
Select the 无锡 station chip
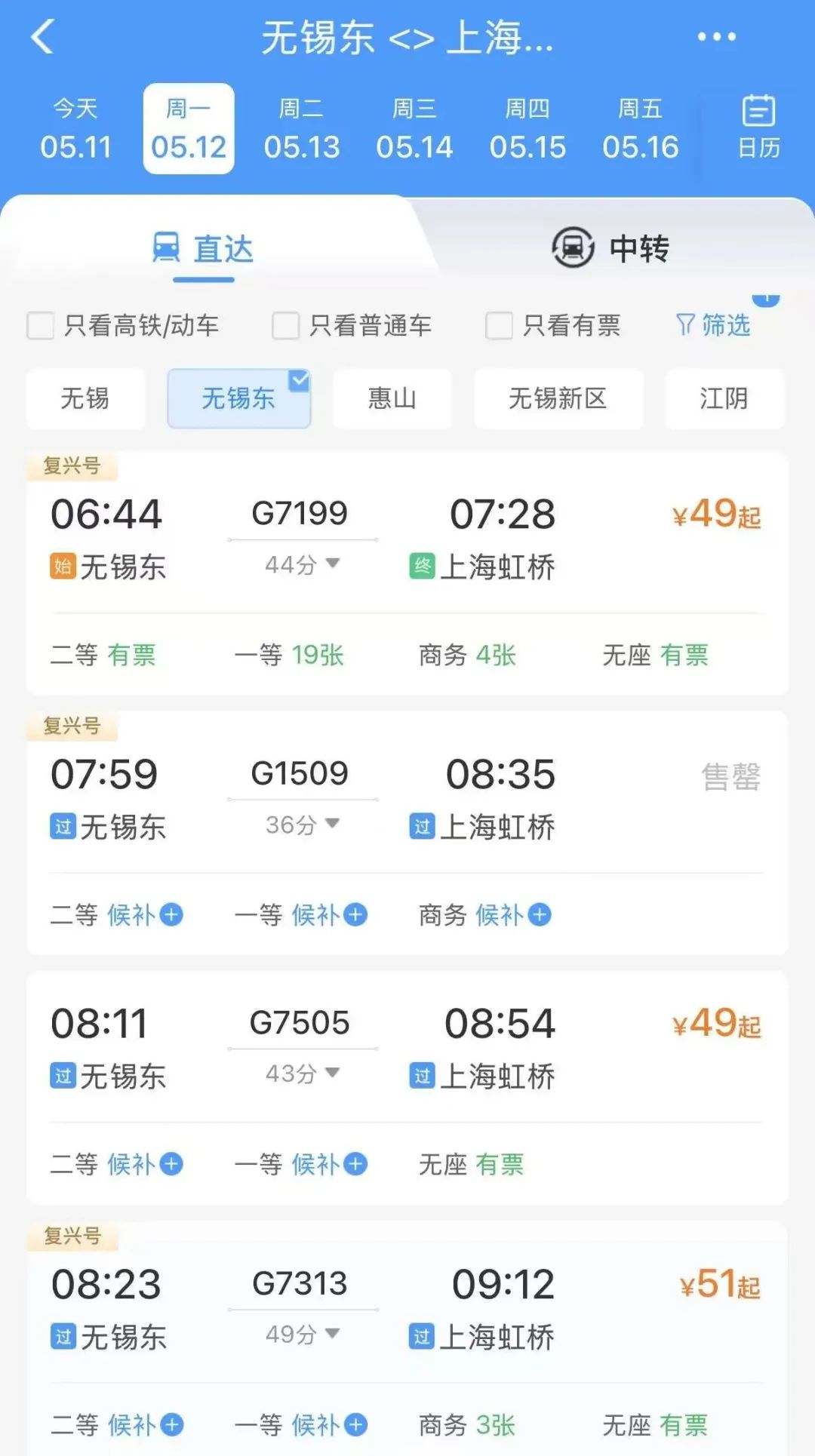[85, 398]
